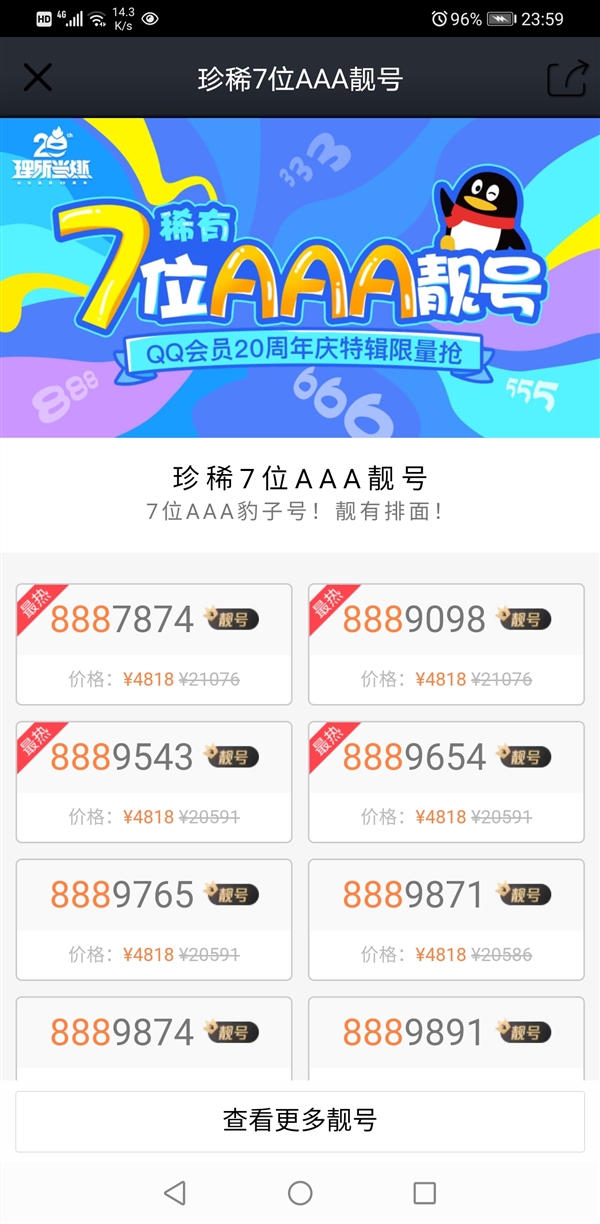Select number 8887874

point(154,644)
